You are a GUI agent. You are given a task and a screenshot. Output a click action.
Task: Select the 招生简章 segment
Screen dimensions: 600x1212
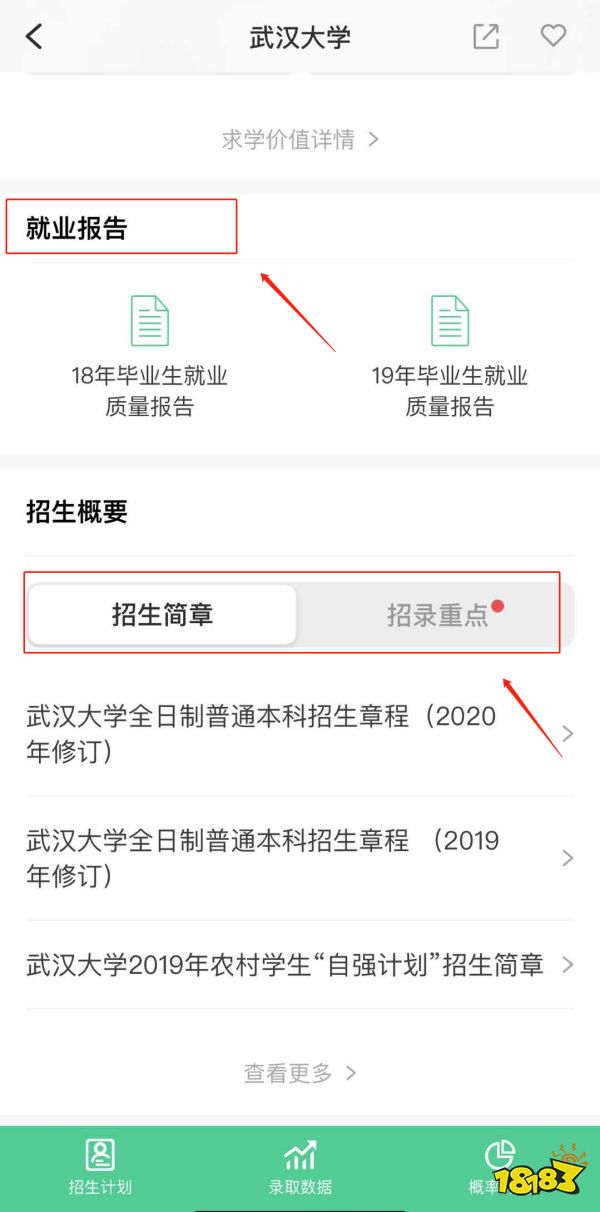[x=162, y=614]
